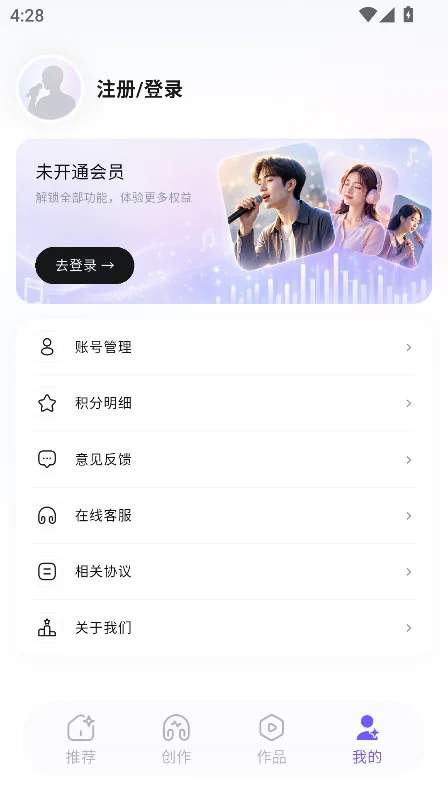This screenshot has width=448, height=796.
Task: Switch to the 推荐 tab
Action: pos(81,739)
